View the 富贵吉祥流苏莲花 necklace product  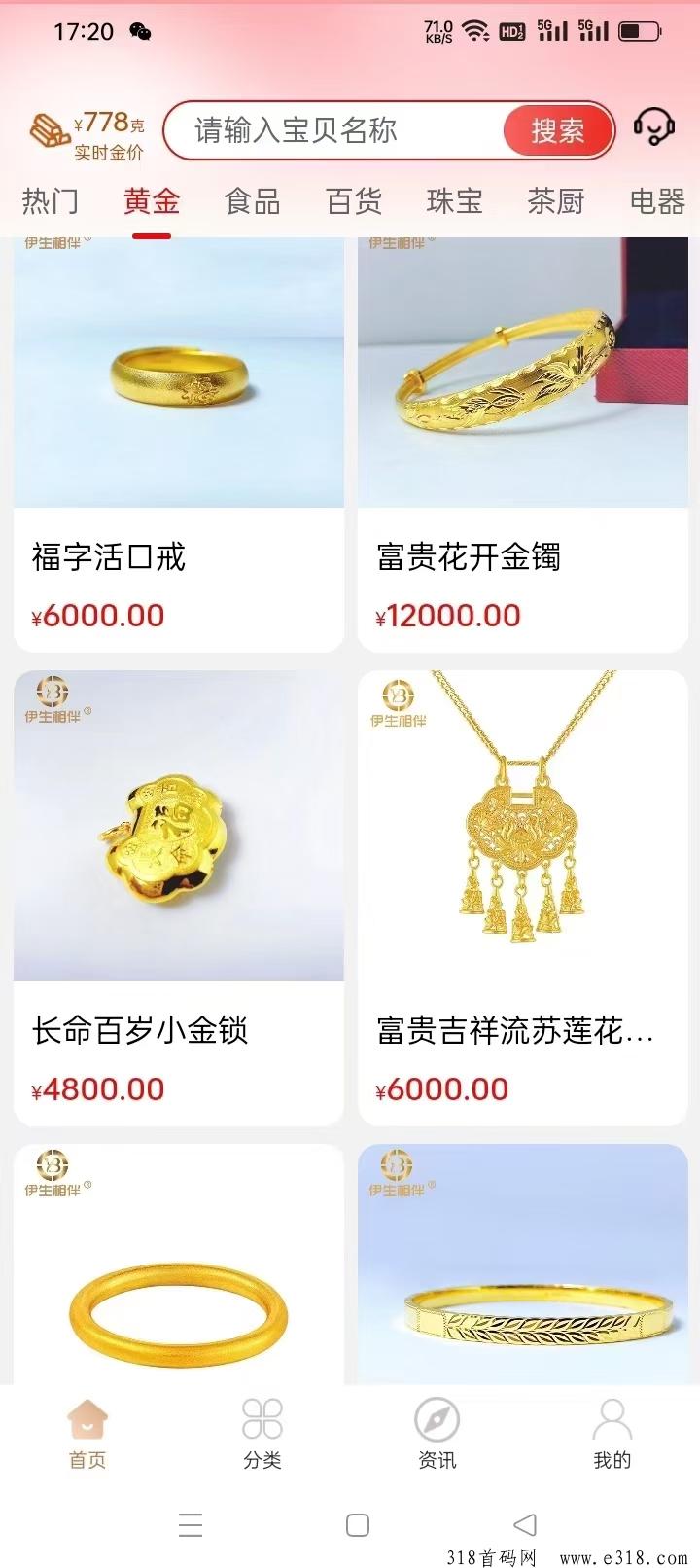pos(523,897)
